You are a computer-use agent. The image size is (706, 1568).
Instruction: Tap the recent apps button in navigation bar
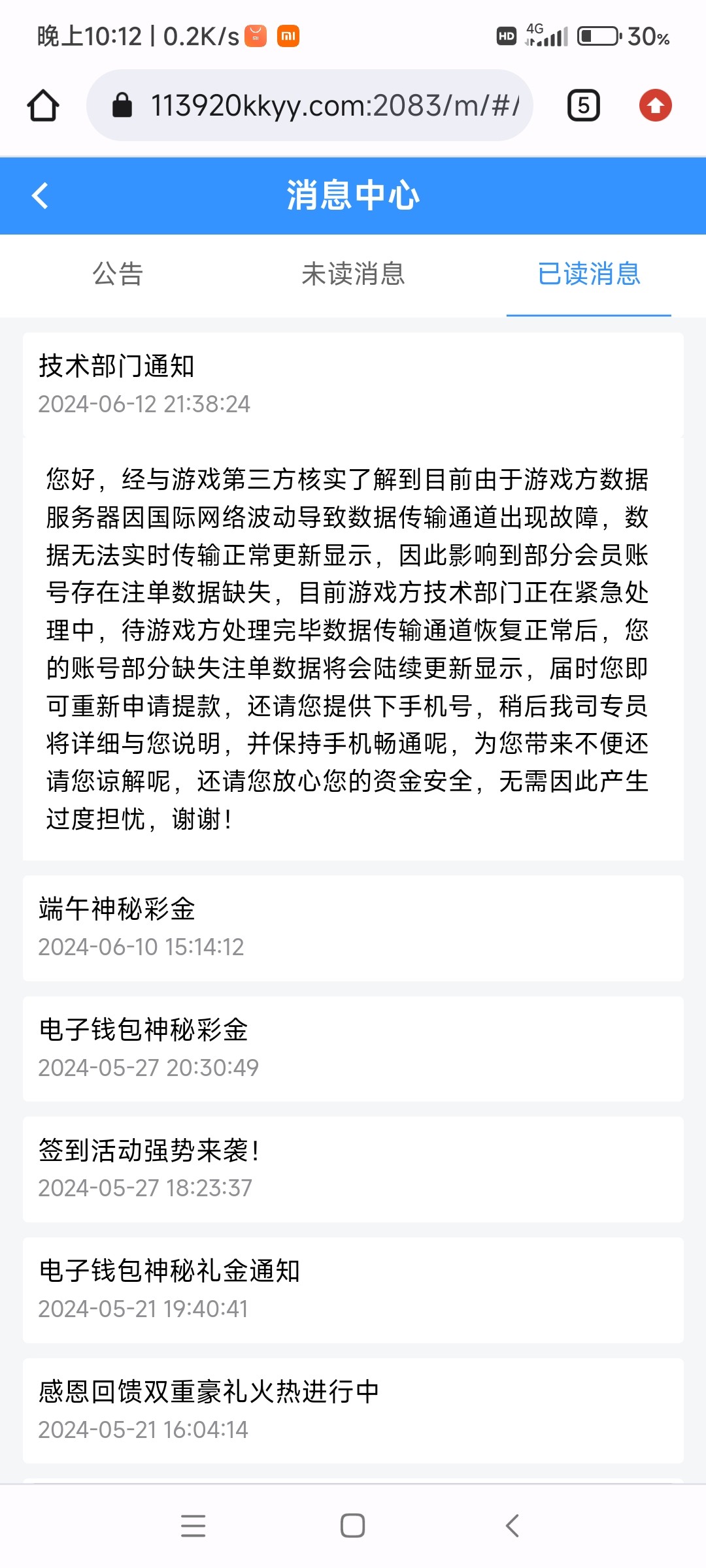pos(193,1526)
